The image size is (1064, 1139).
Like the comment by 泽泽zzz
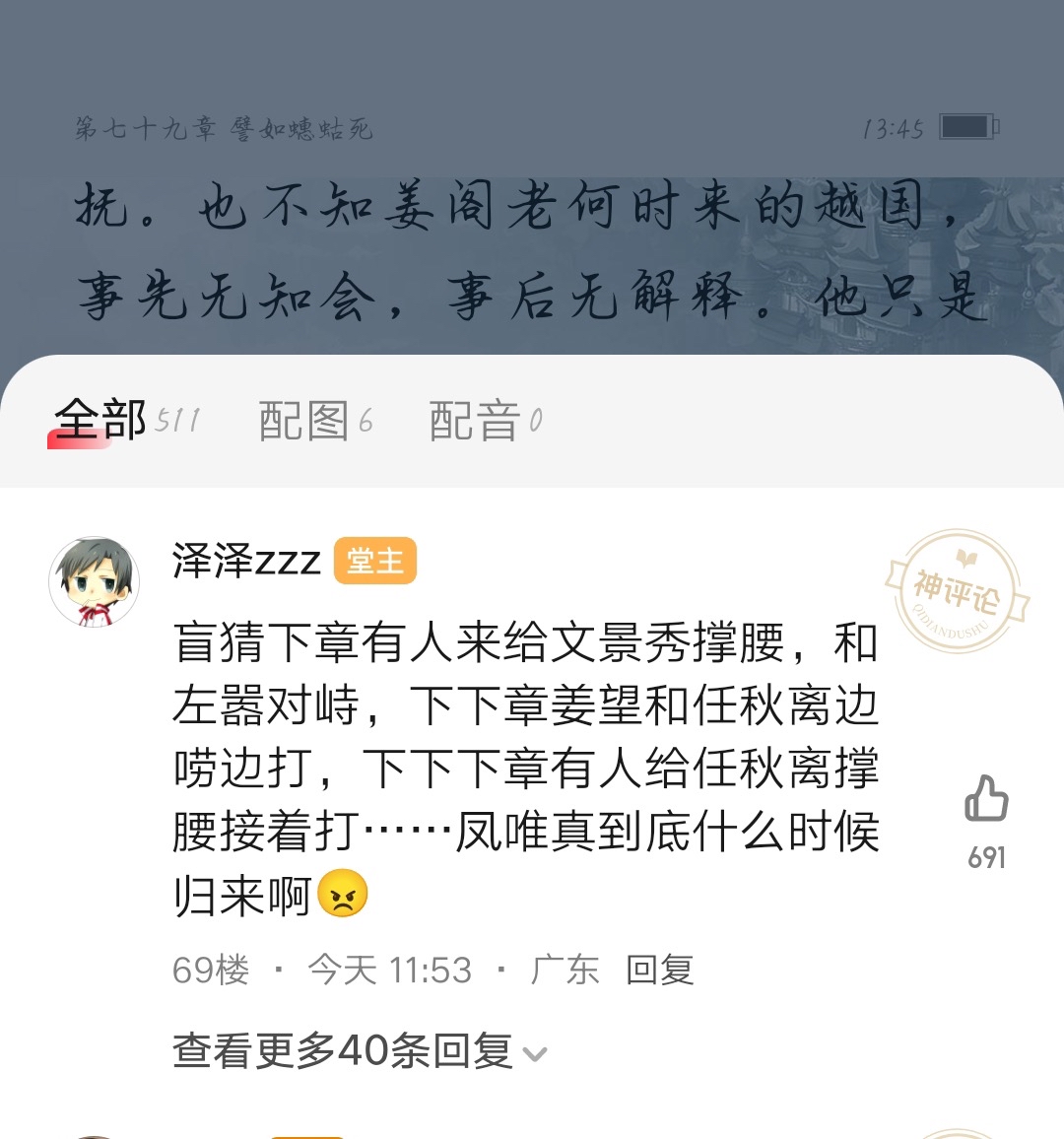[x=985, y=800]
